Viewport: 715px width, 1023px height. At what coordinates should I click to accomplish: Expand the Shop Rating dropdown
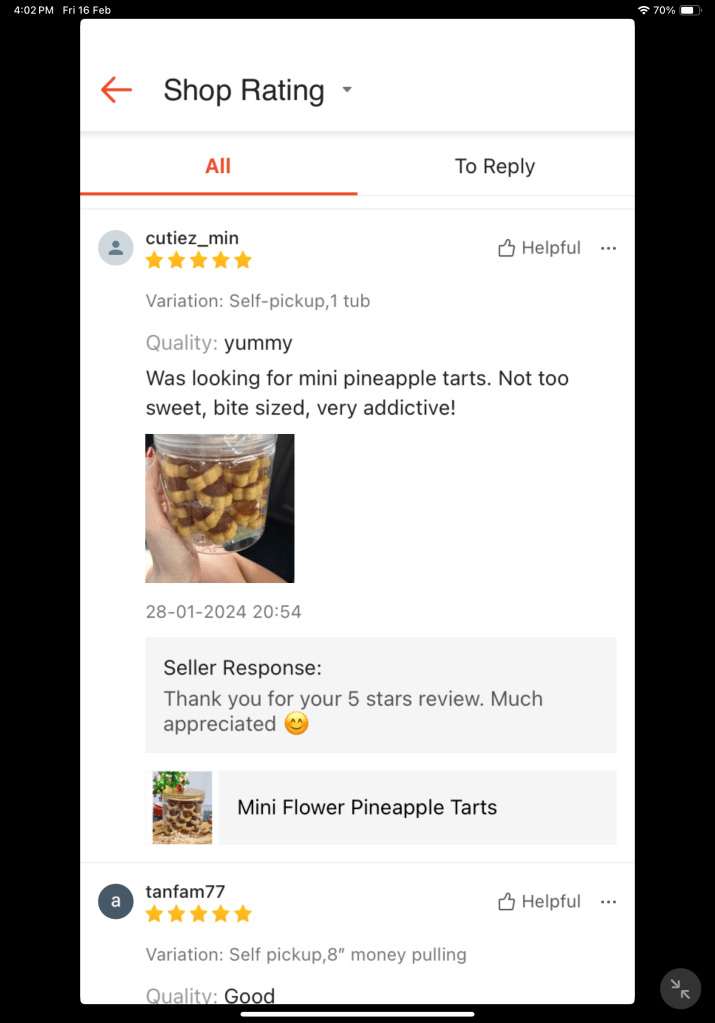click(x=347, y=90)
